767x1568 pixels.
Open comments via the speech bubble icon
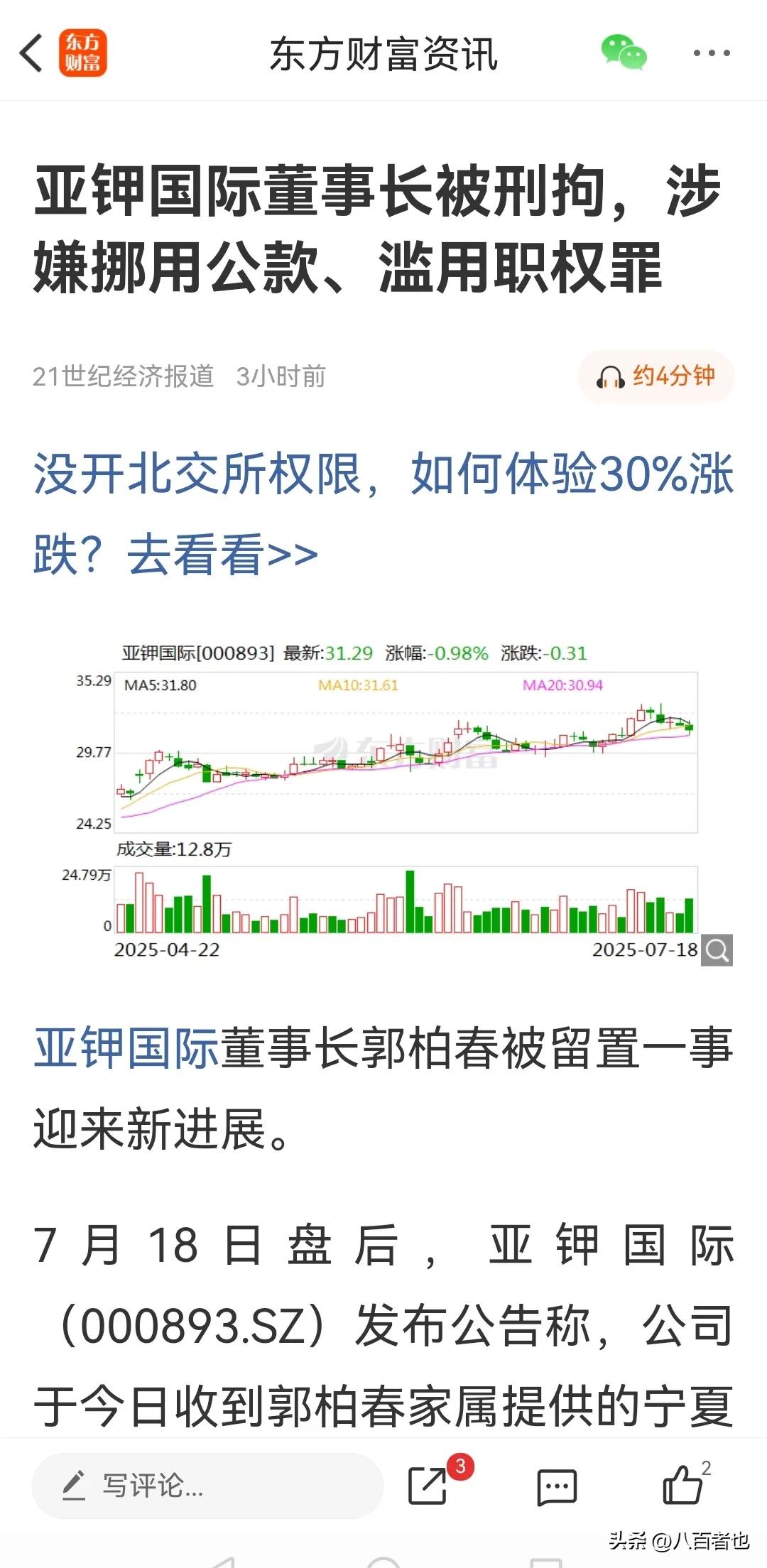tap(559, 1488)
